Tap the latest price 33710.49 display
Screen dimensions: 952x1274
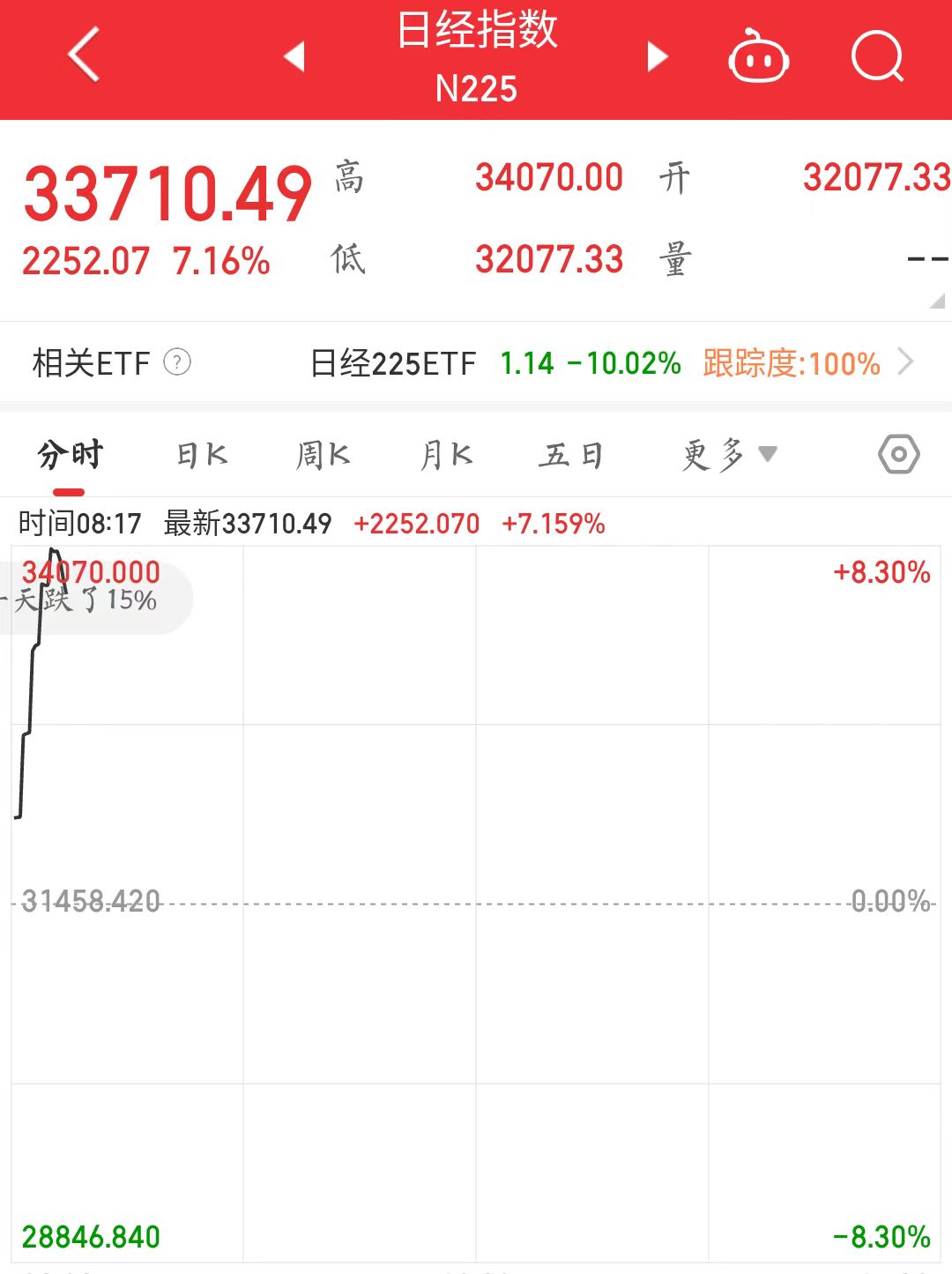(166, 188)
